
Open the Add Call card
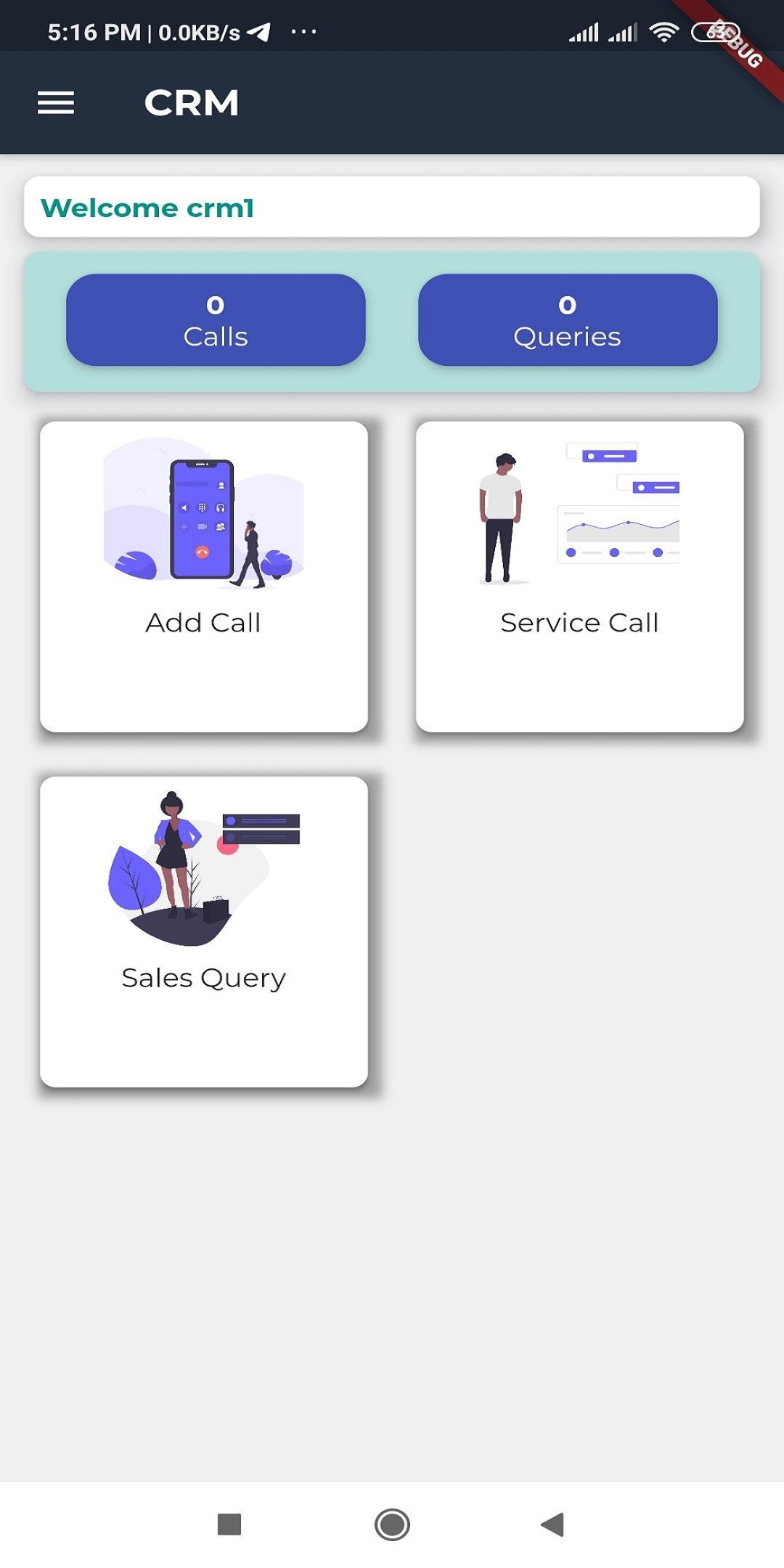click(x=204, y=576)
